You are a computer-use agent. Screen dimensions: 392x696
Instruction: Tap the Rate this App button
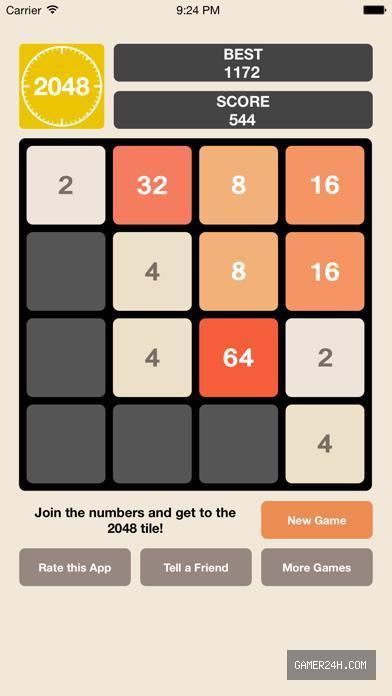(75, 567)
